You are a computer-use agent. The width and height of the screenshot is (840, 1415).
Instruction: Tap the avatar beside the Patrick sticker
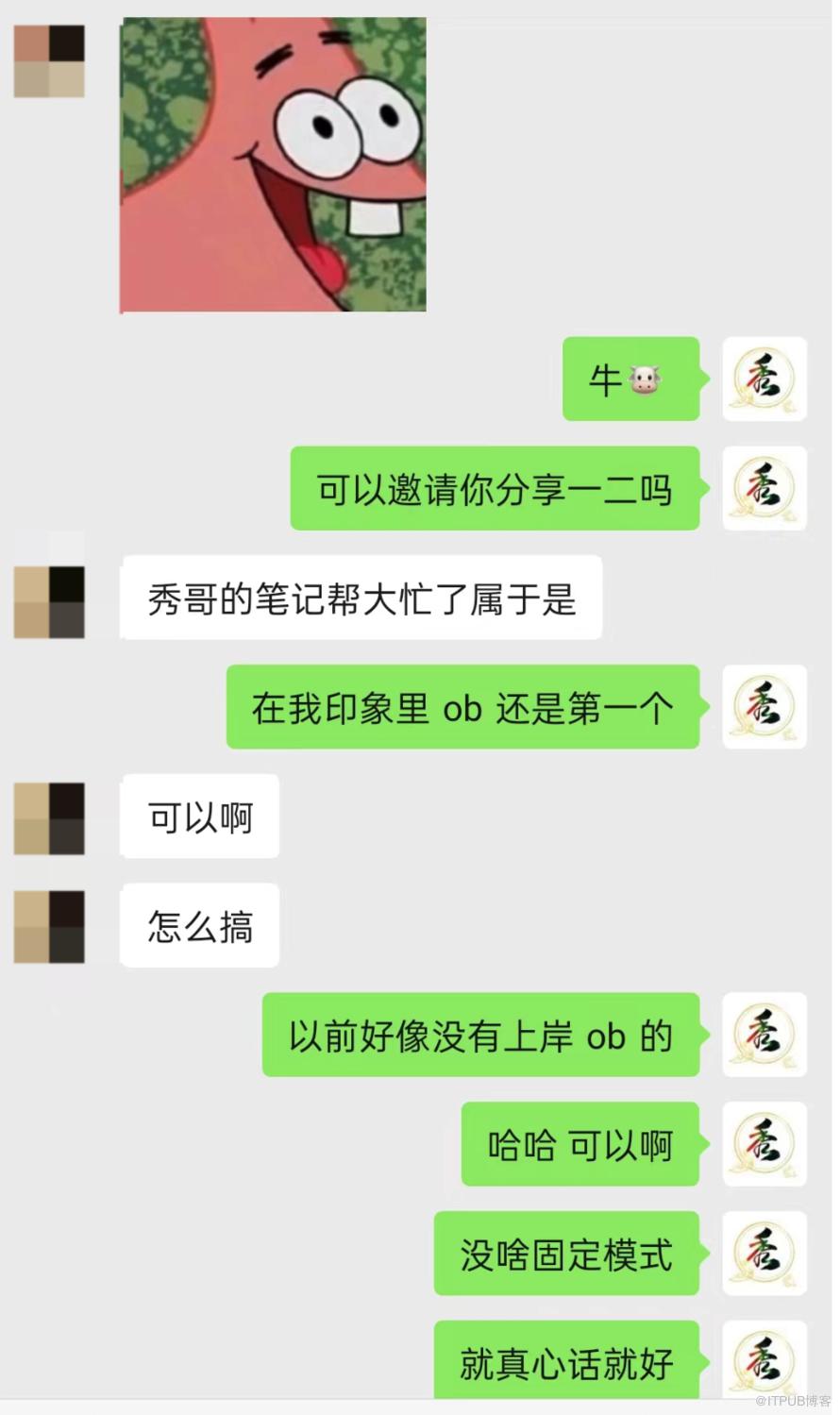49,61
